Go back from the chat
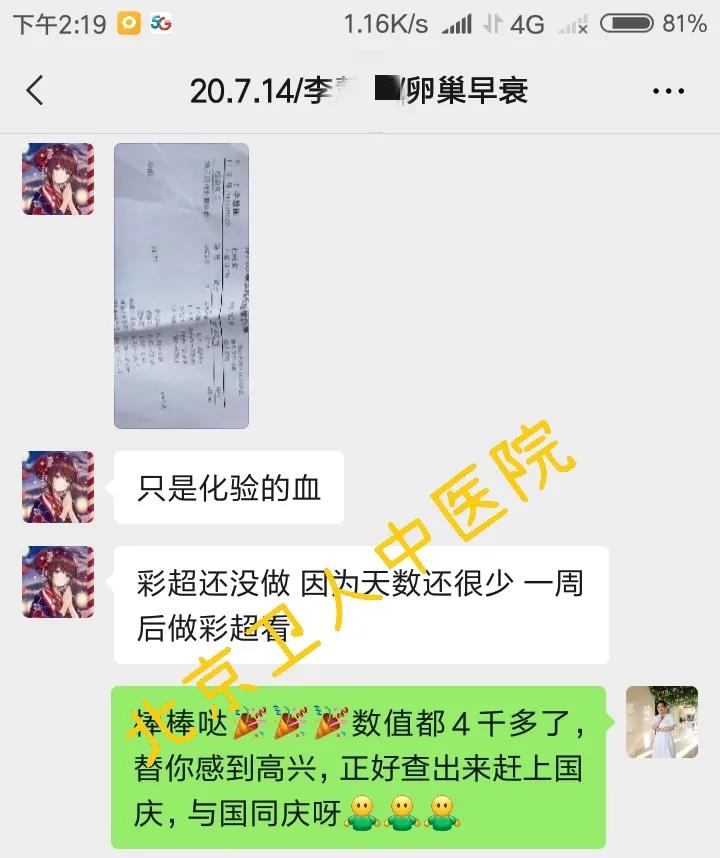720x858 pixels. coord(35,91)
